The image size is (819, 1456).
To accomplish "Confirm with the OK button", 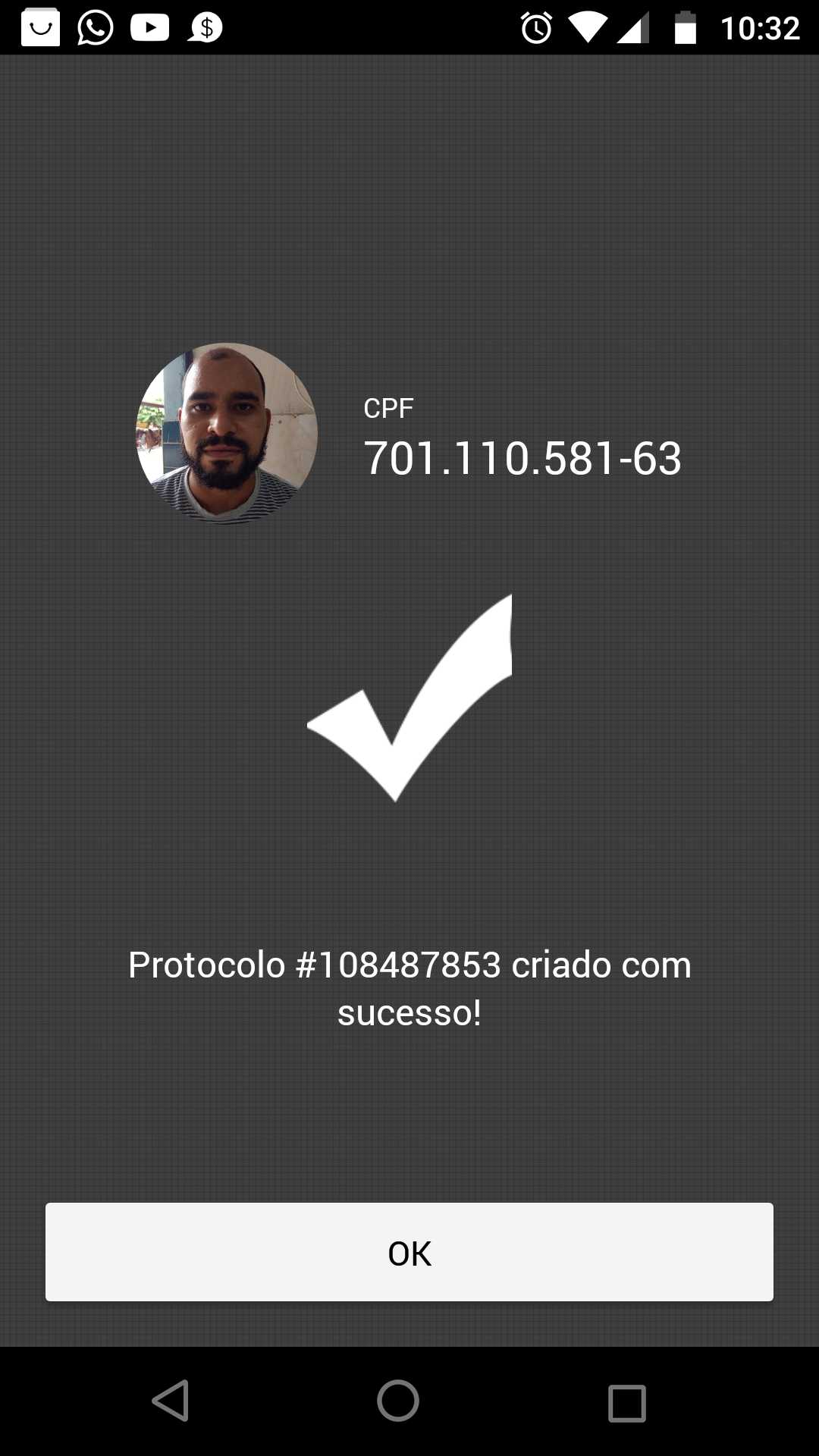I will [x=409, y=1252].
